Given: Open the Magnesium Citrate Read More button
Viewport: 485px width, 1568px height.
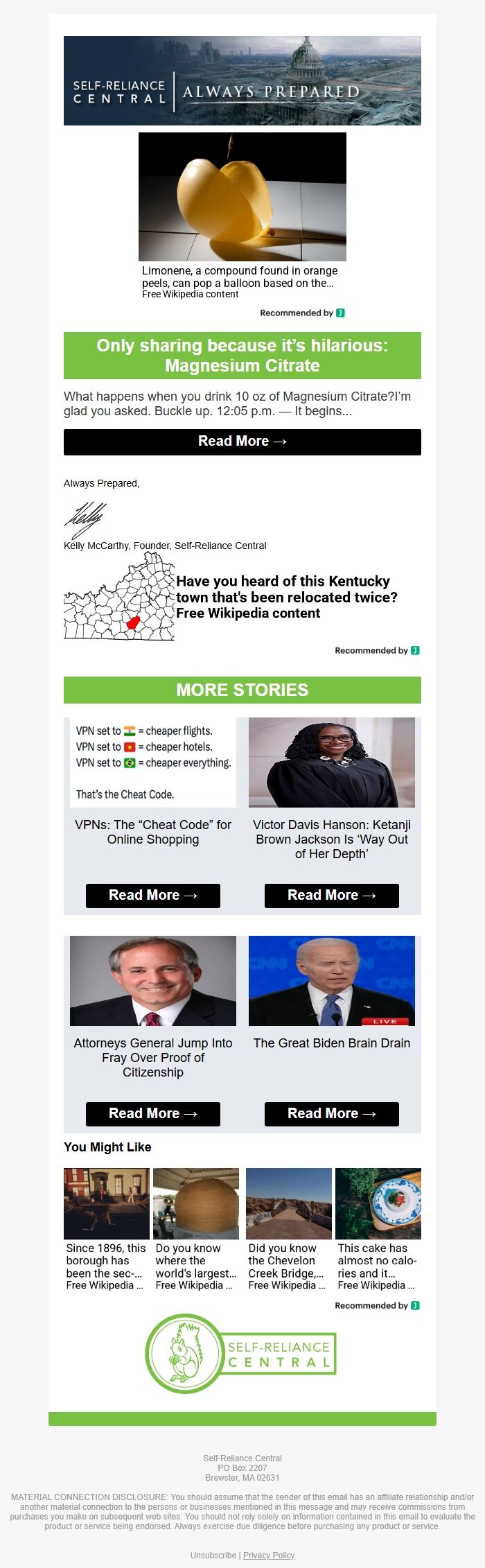Looking at the screenshot, I should tap(242, 442).
